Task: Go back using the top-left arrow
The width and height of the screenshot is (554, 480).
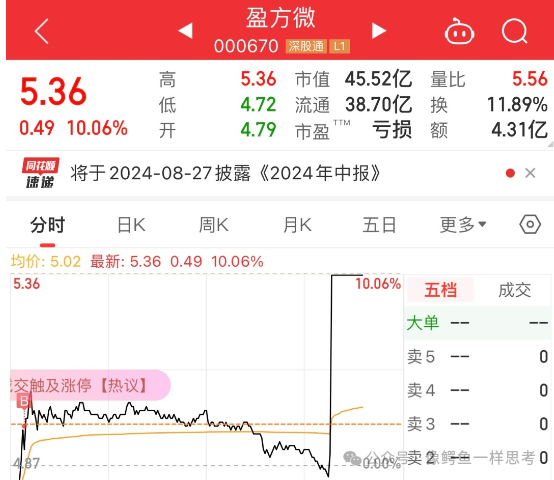Action: click(x=42, y=31)
